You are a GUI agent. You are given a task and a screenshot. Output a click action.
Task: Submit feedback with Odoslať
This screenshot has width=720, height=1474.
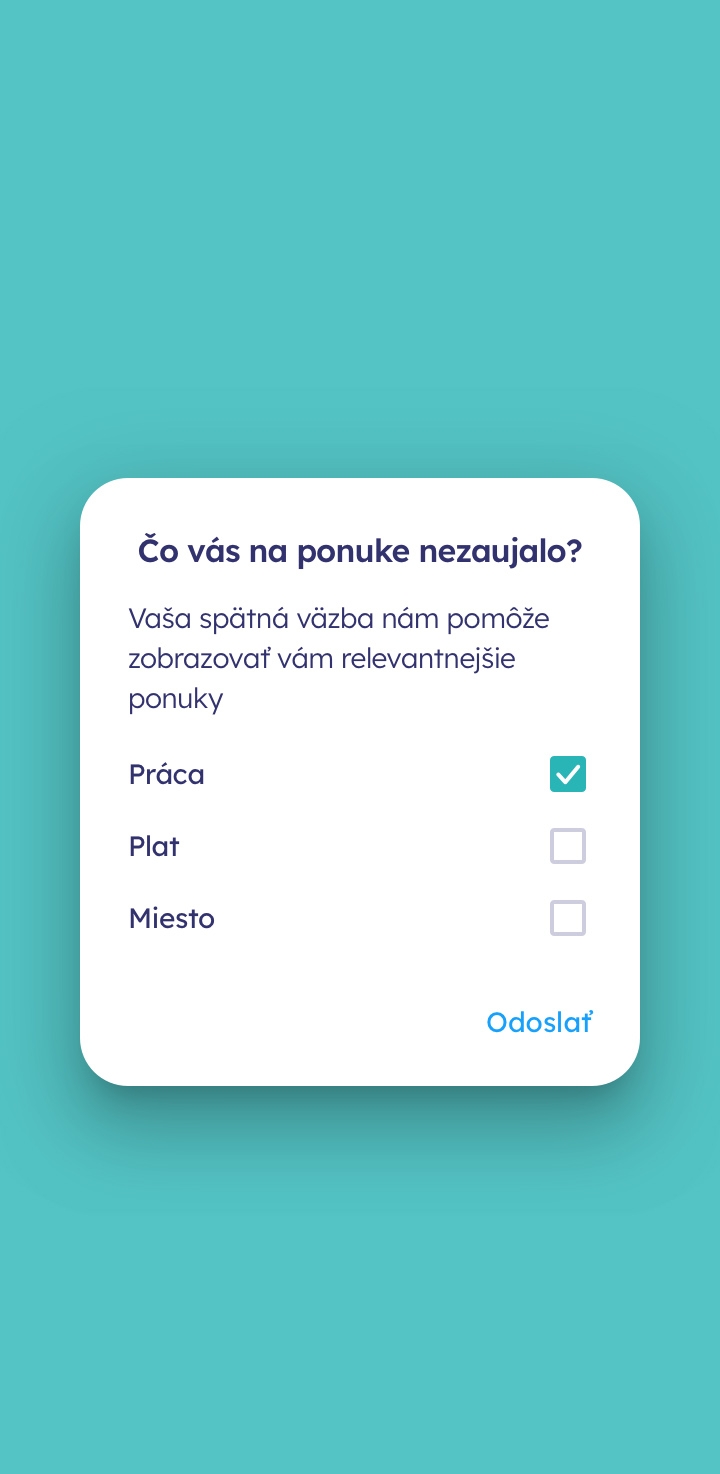point(540,1022)
